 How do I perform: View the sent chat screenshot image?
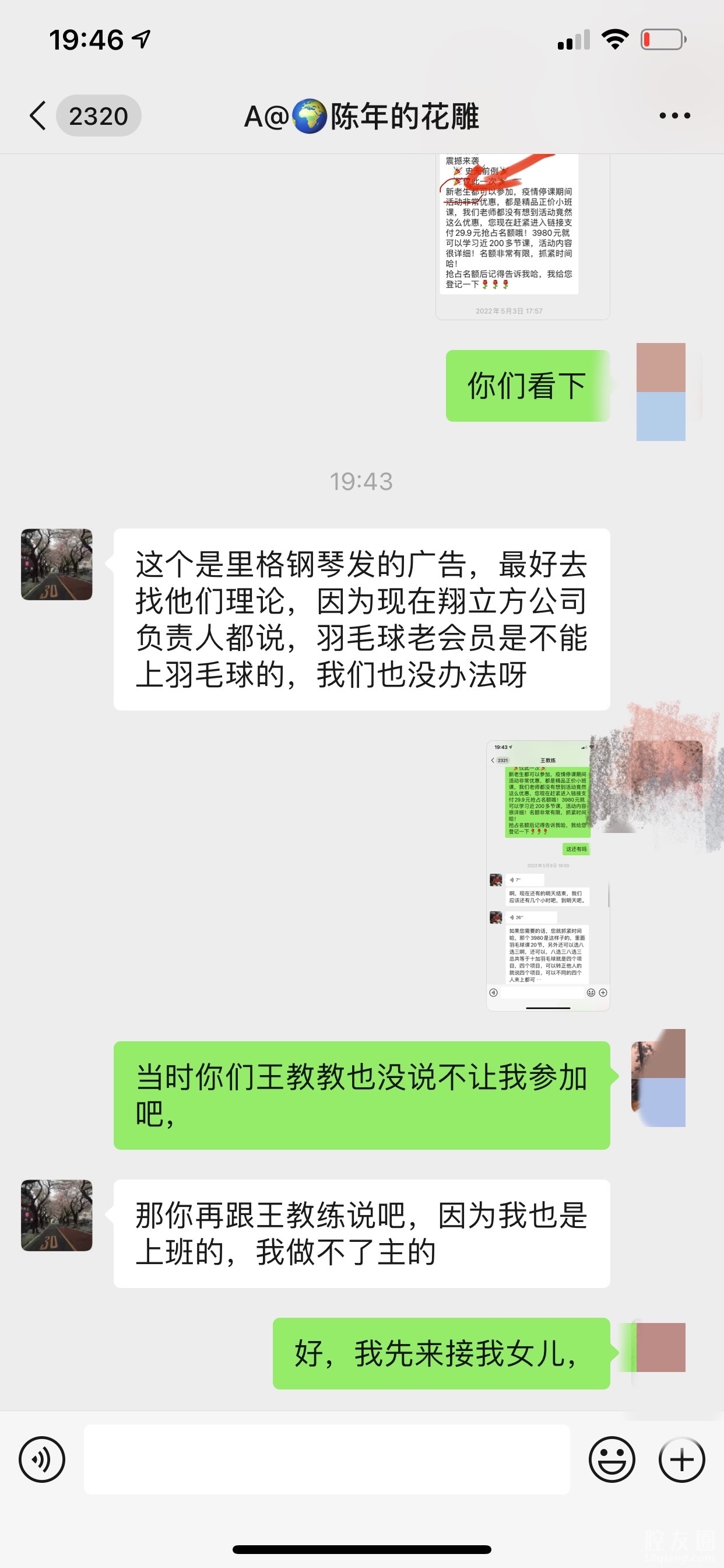(547, 876)
